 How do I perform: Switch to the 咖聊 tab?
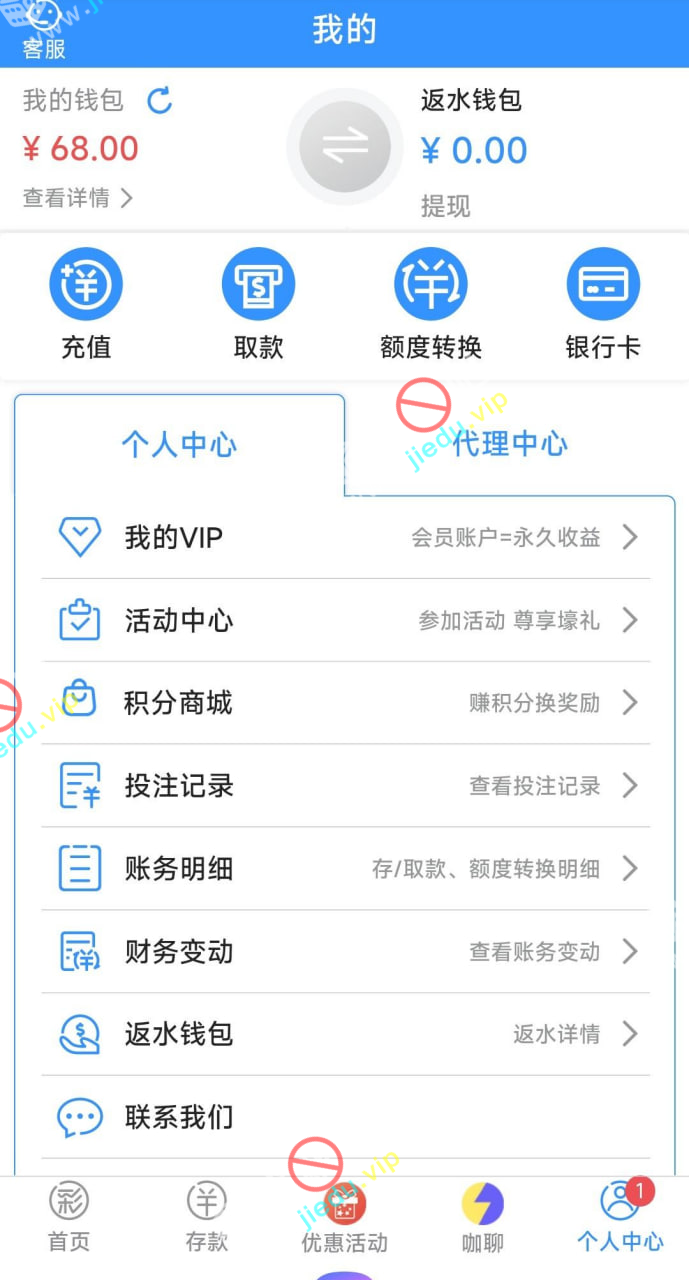[482, 1218]
